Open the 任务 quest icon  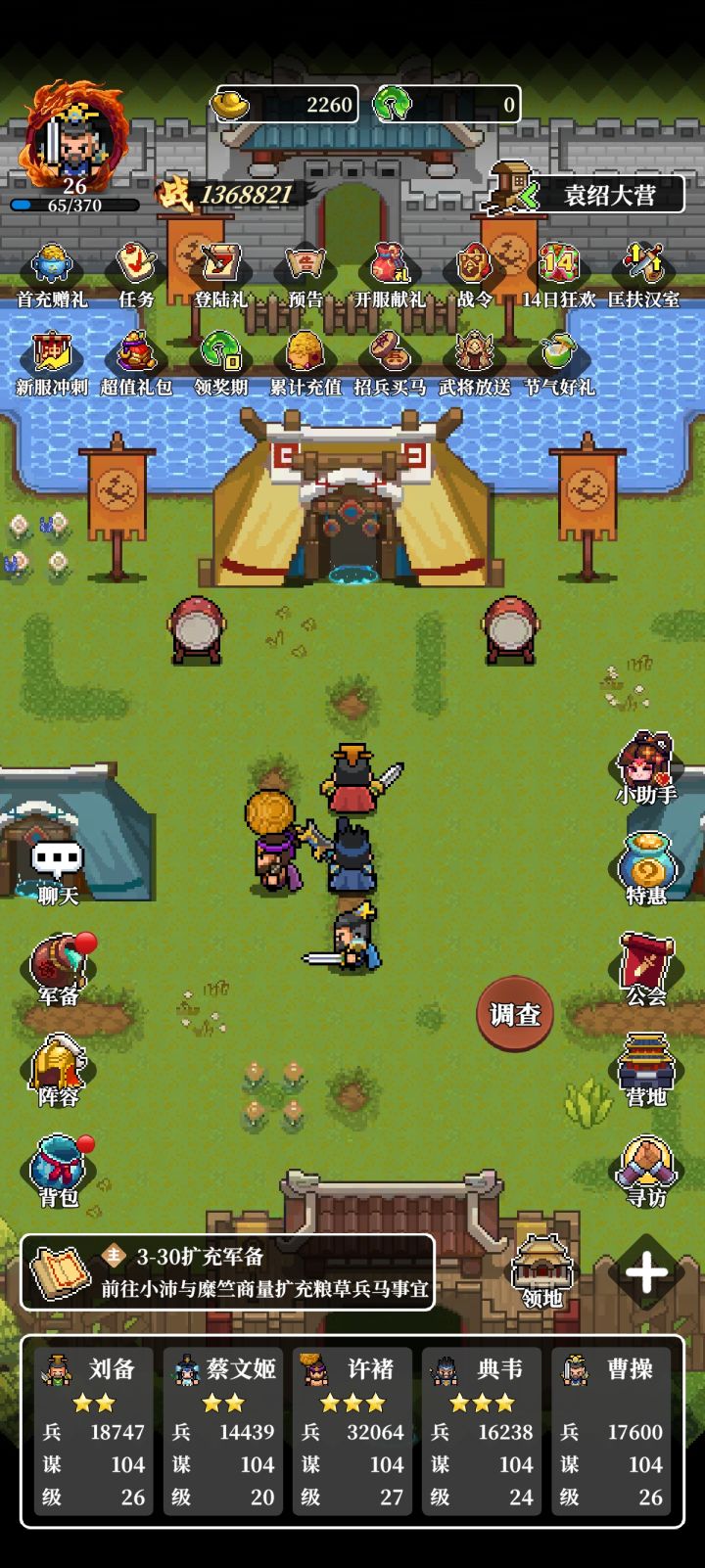[x=137, y=275]
